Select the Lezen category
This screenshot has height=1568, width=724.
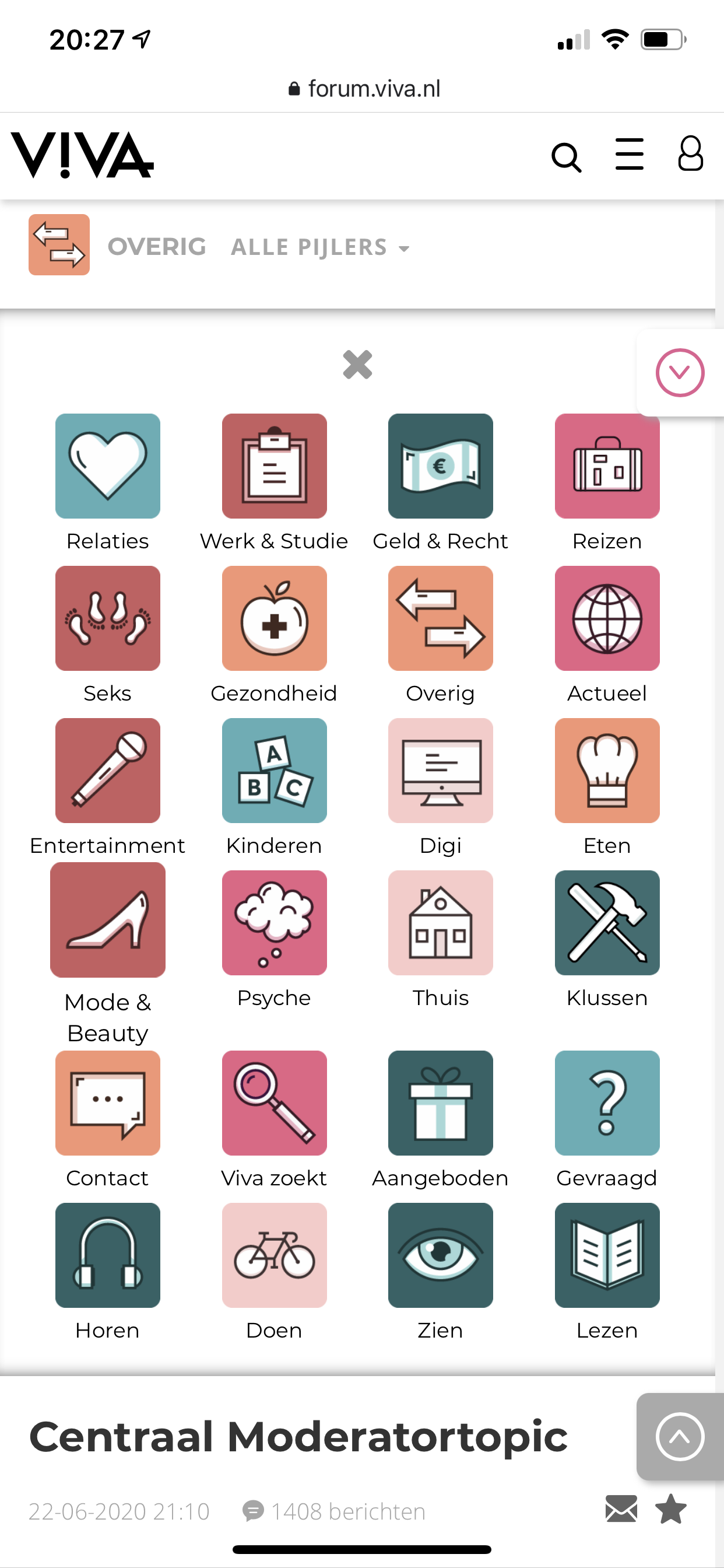coord(607,1272)
